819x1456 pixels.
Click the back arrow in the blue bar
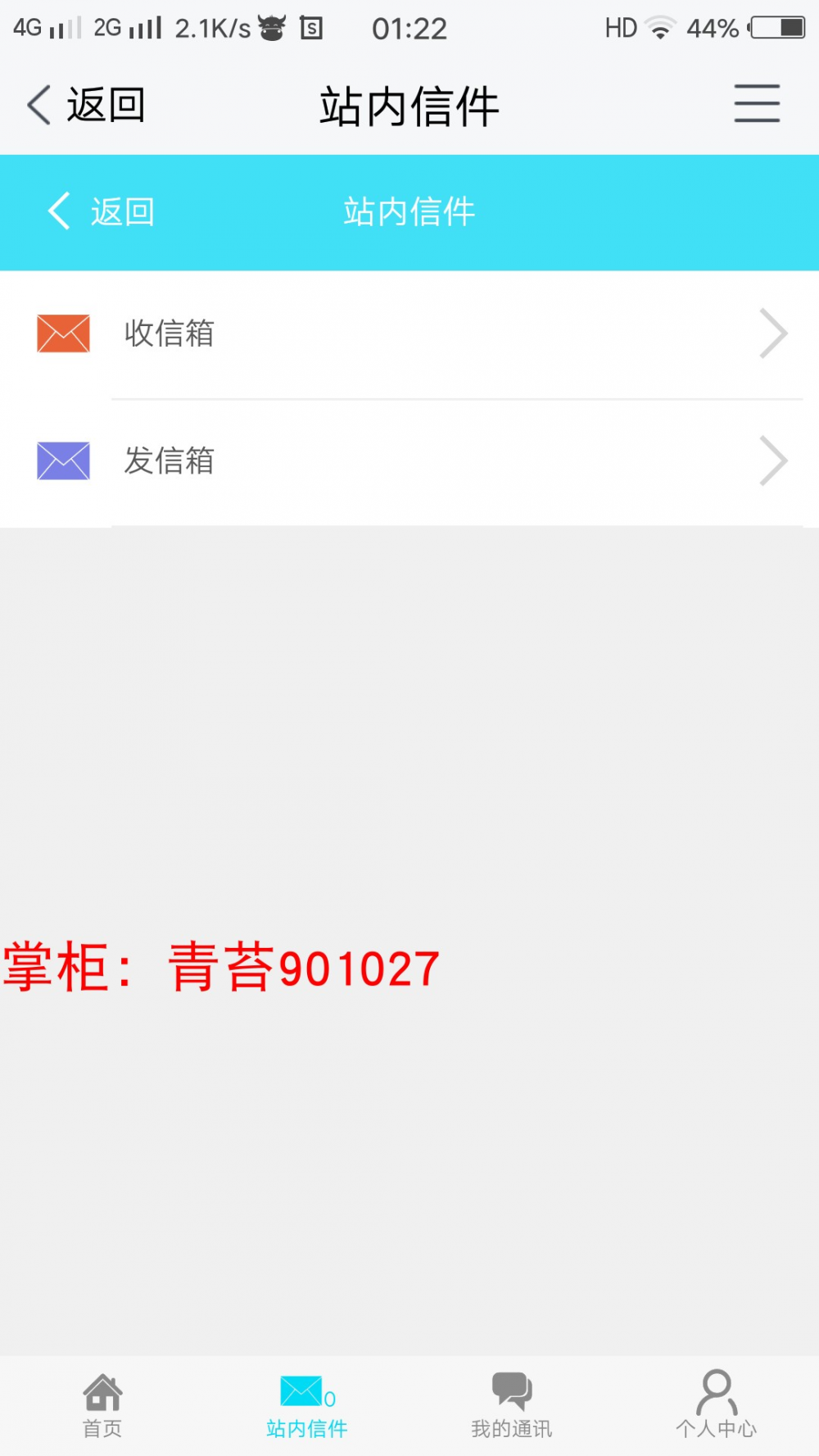57,211
